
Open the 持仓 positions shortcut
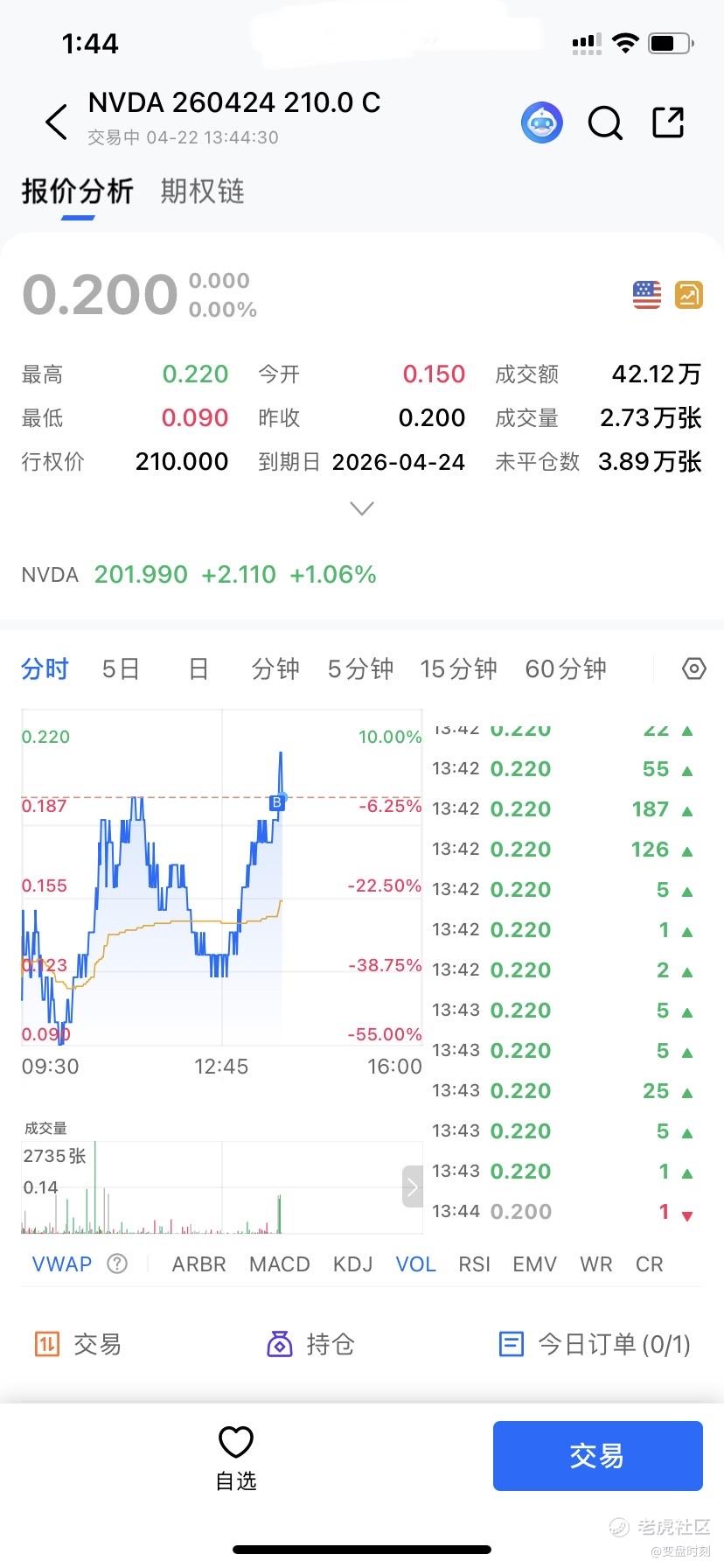point(310,1344)
